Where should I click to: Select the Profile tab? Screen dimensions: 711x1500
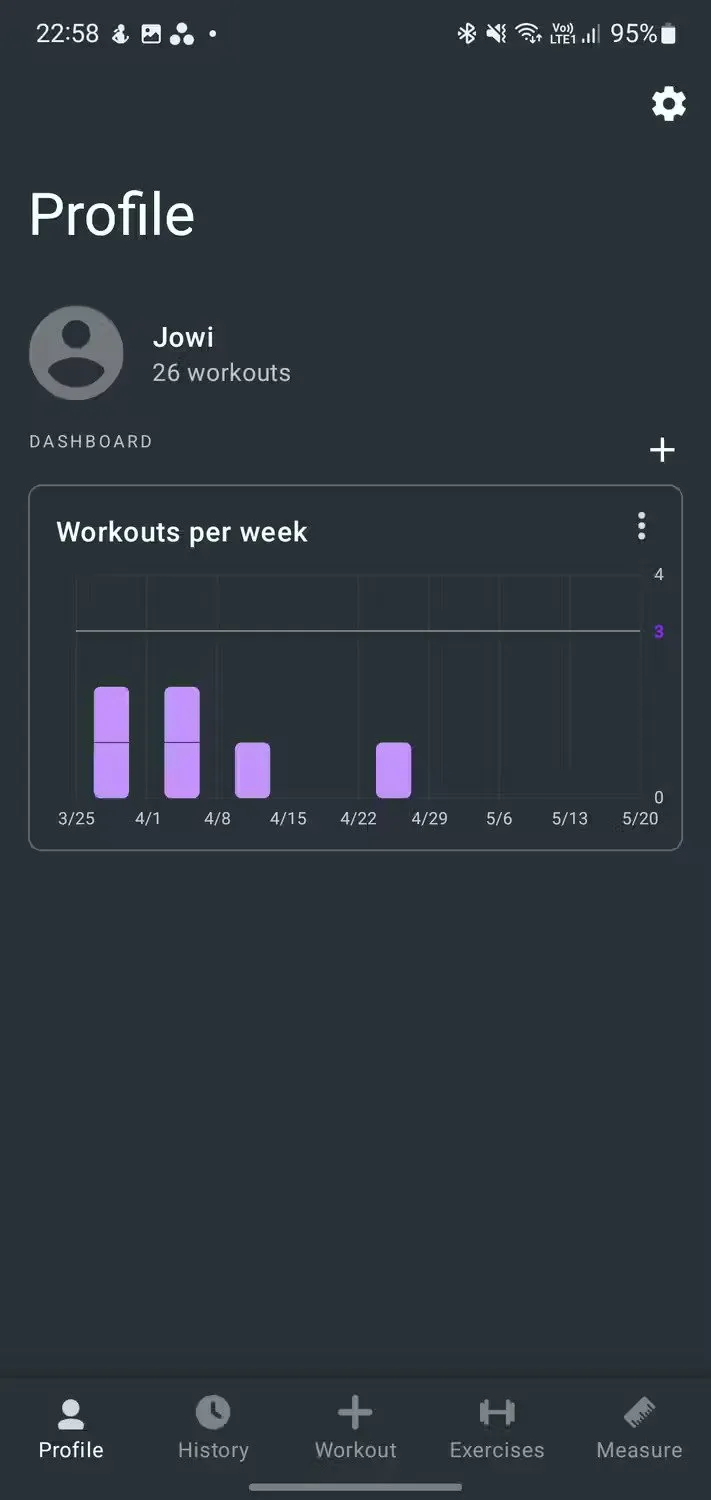point(71,1428)
